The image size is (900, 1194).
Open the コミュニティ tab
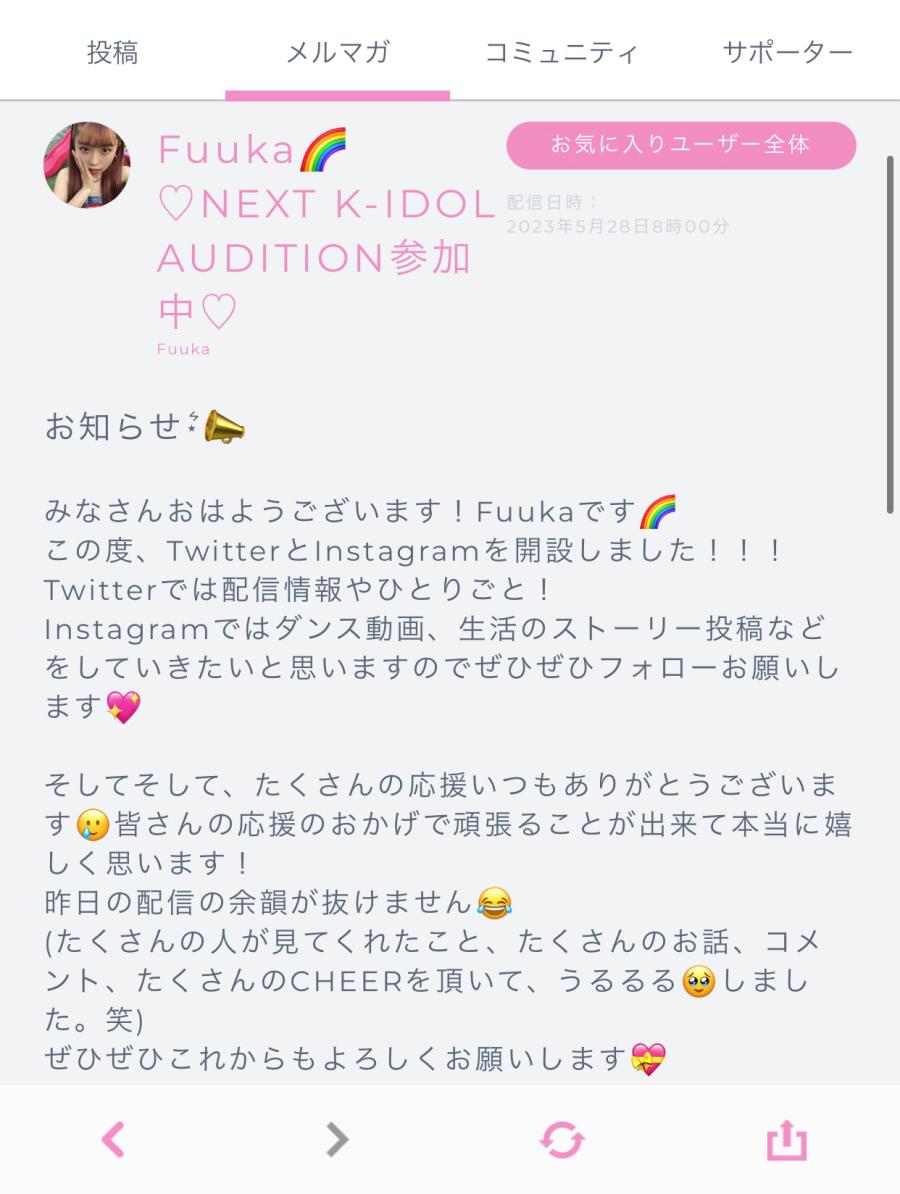tap(561, 52)
